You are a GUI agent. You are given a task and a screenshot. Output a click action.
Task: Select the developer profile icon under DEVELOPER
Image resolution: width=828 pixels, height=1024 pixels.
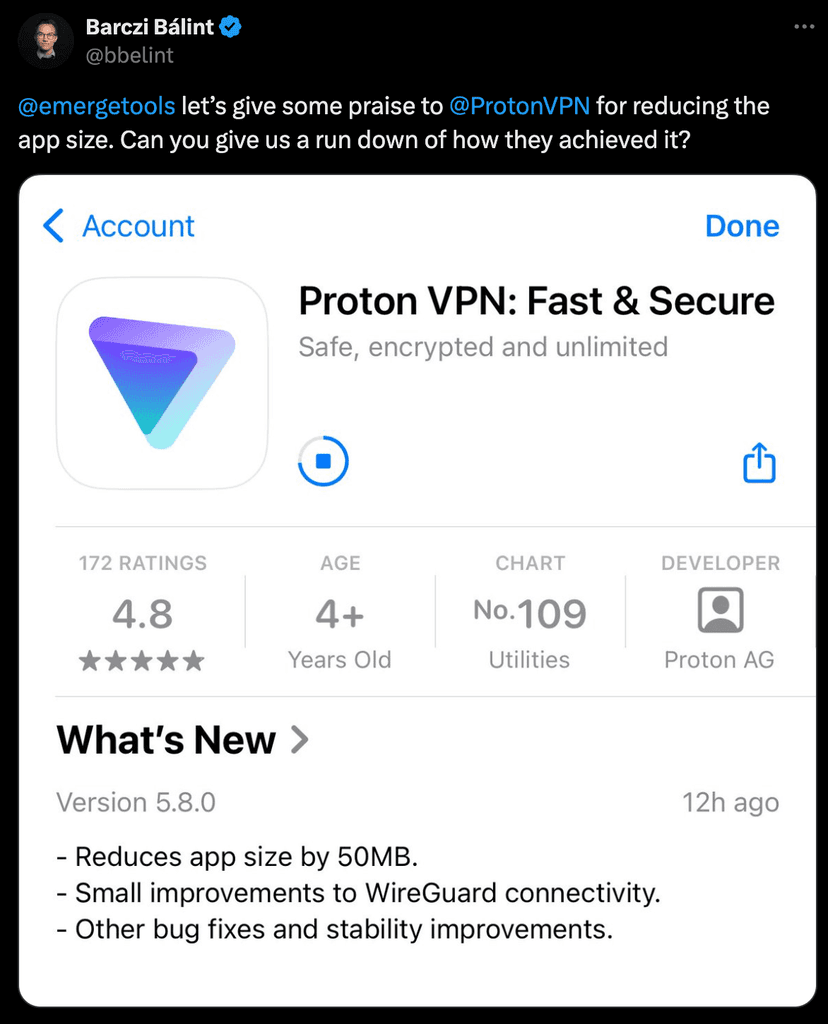pos(719,610)
